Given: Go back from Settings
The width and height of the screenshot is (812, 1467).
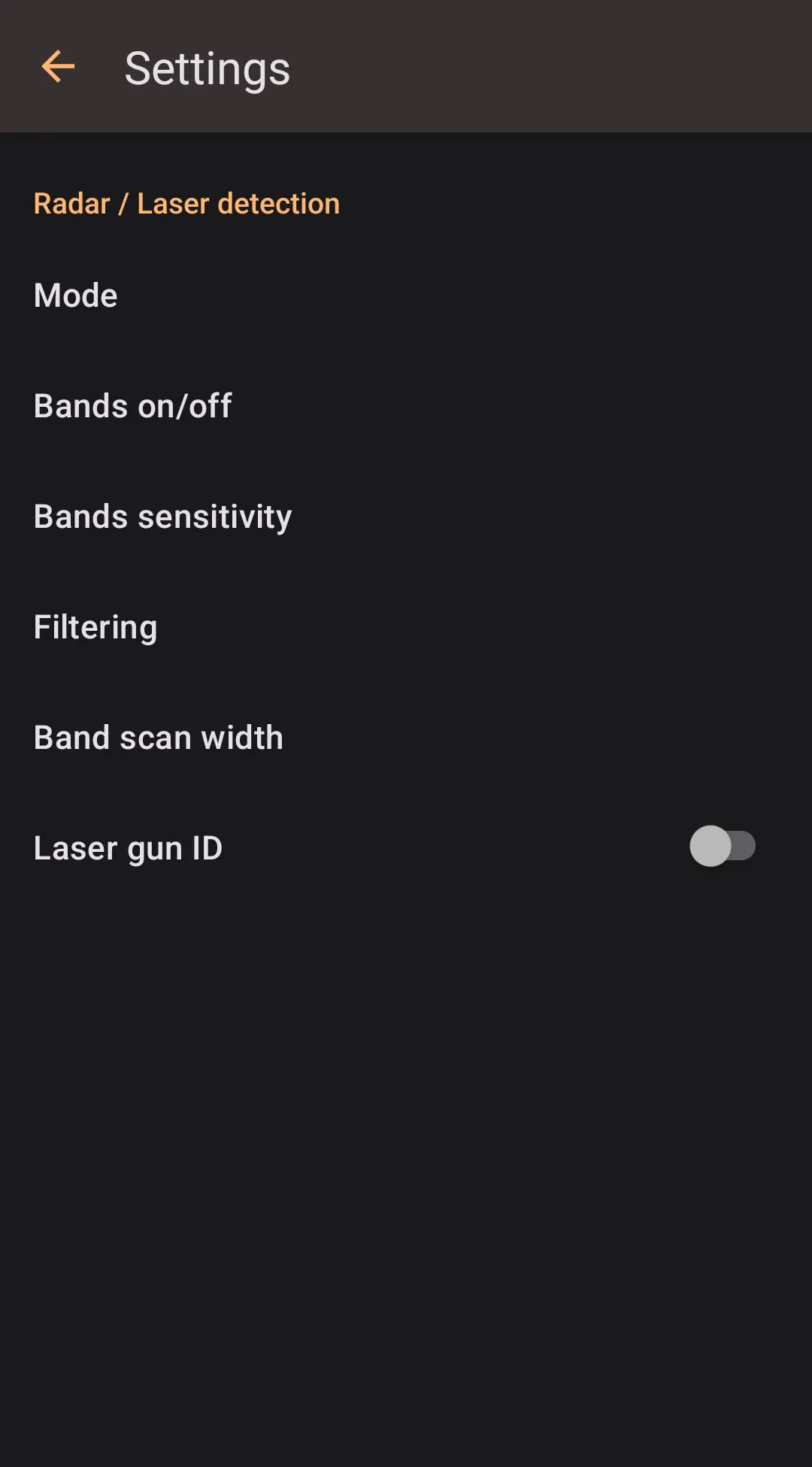Looking at the screenshot, I should 58,67.
